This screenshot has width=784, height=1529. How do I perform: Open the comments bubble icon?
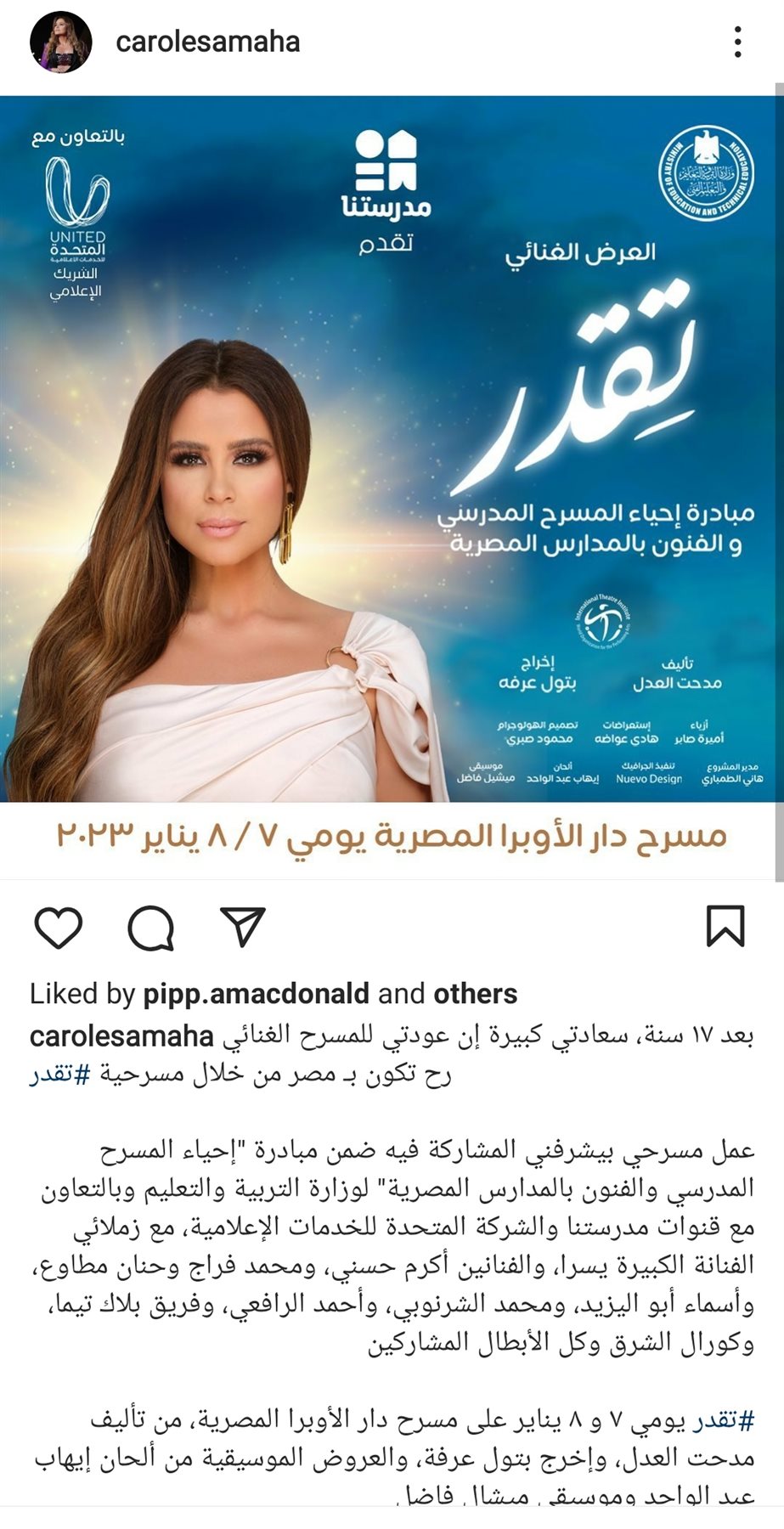coord(151,927)
